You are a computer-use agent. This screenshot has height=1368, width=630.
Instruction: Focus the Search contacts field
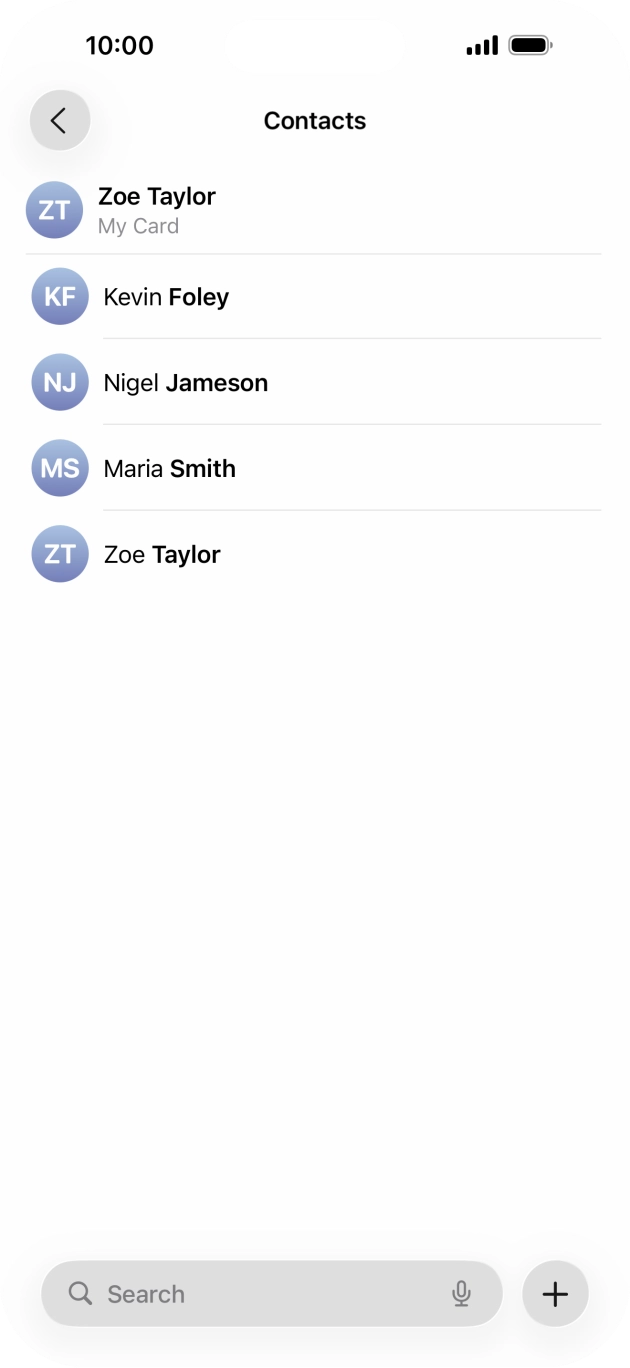pyautogui.click(x=272, y=1294)
